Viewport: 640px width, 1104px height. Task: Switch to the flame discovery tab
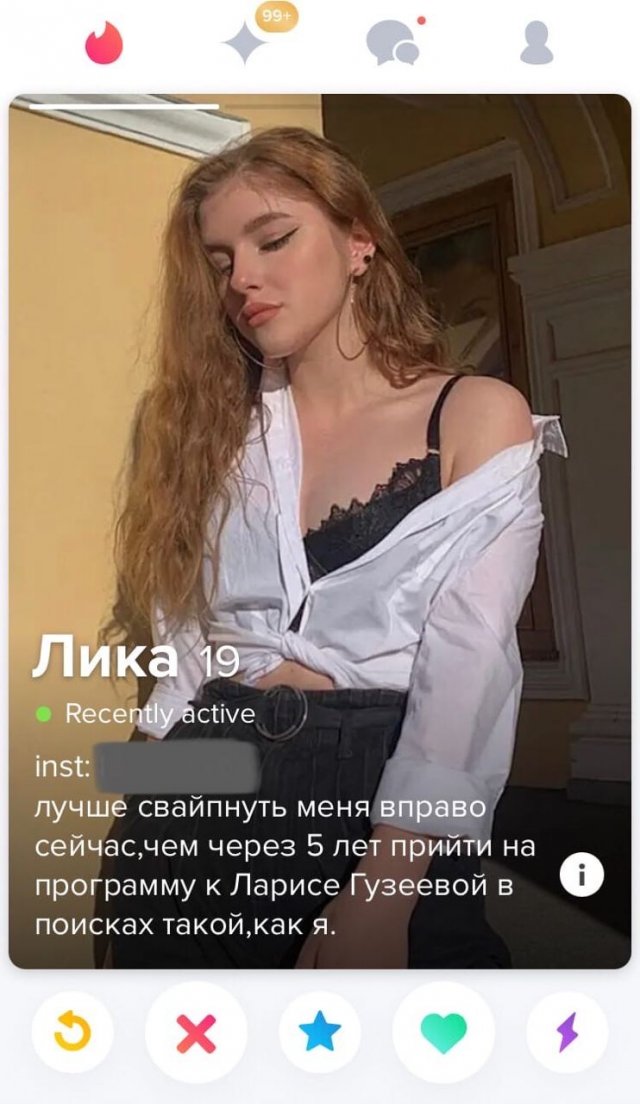(x=103, y=44)
